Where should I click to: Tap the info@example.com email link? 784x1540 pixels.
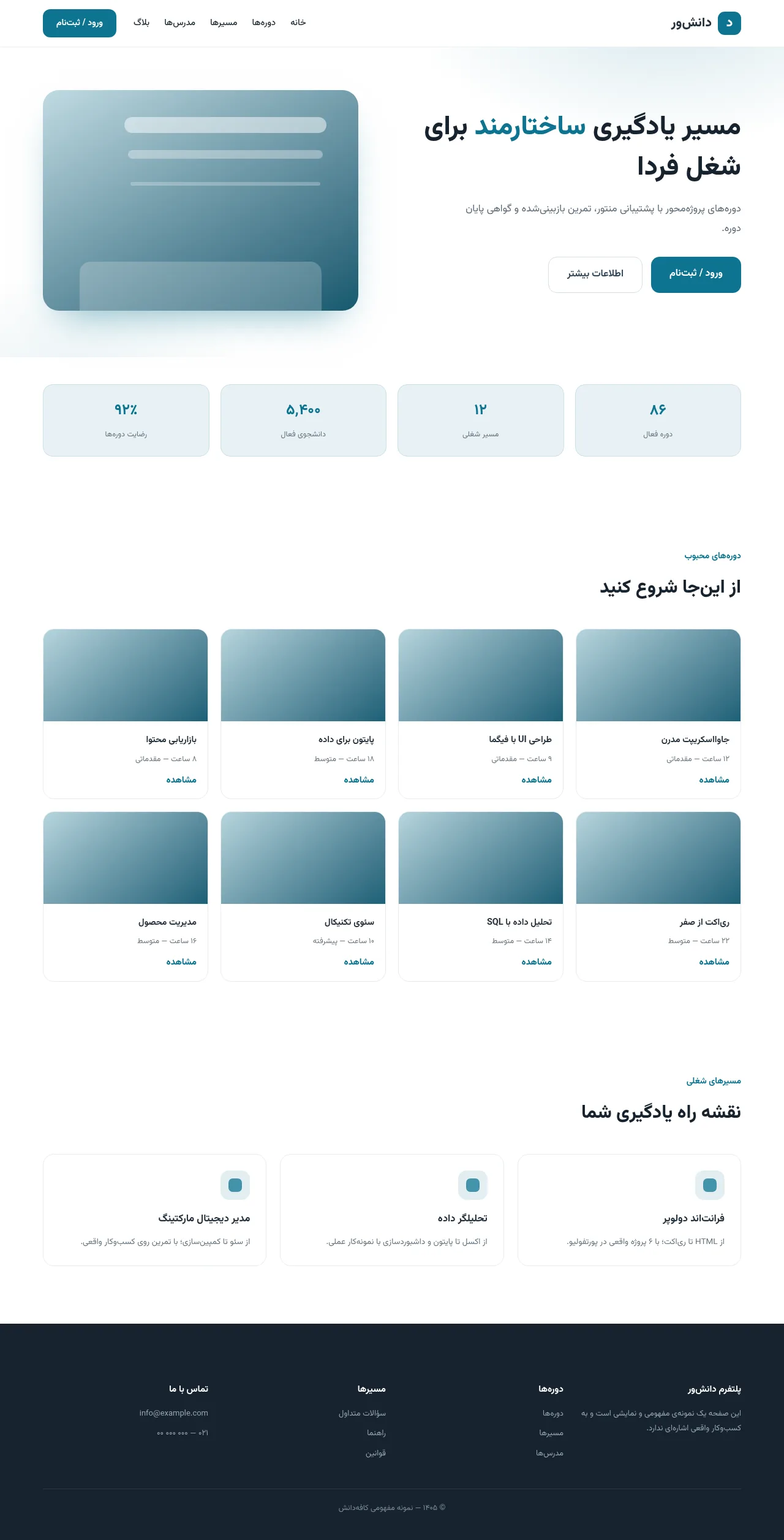174,1413
